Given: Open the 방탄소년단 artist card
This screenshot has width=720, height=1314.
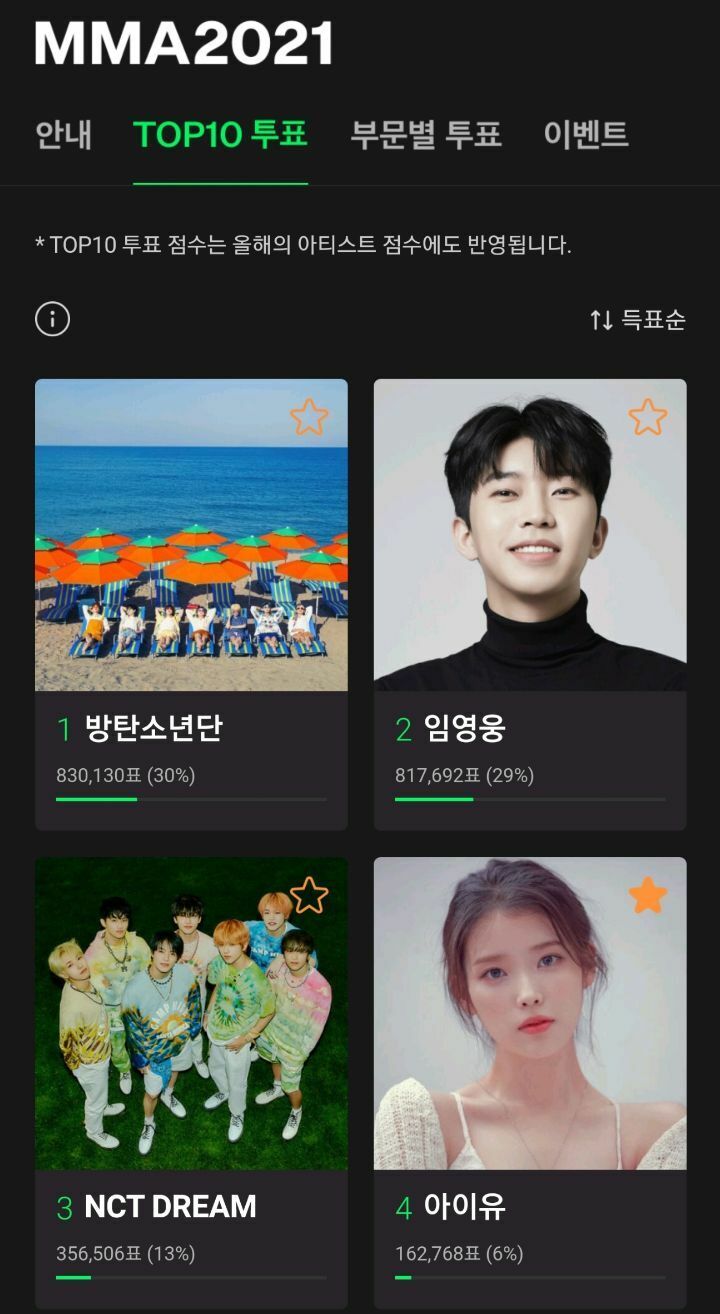Looking at the screenshot, I should tap(191, 560).
